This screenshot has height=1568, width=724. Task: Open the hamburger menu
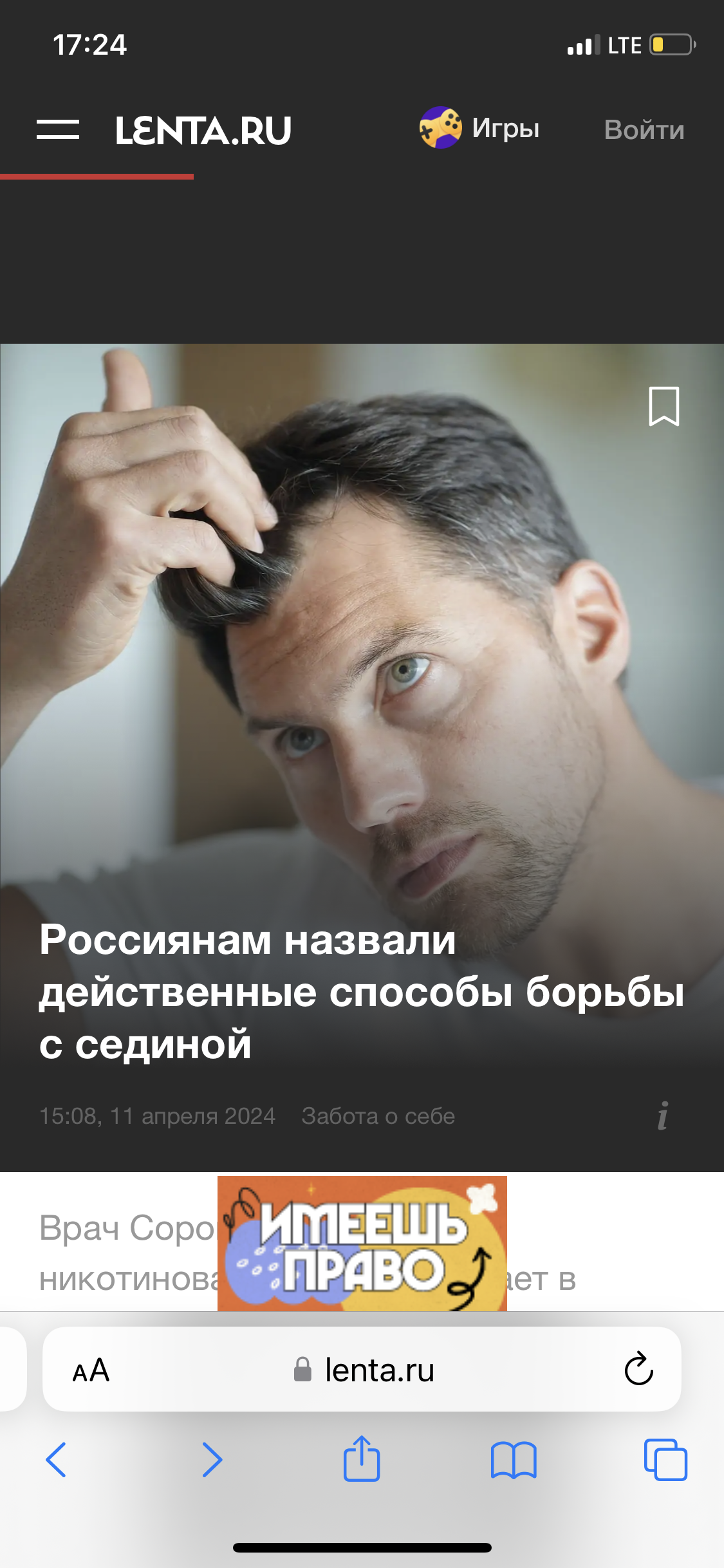click(x=58, y=129)
